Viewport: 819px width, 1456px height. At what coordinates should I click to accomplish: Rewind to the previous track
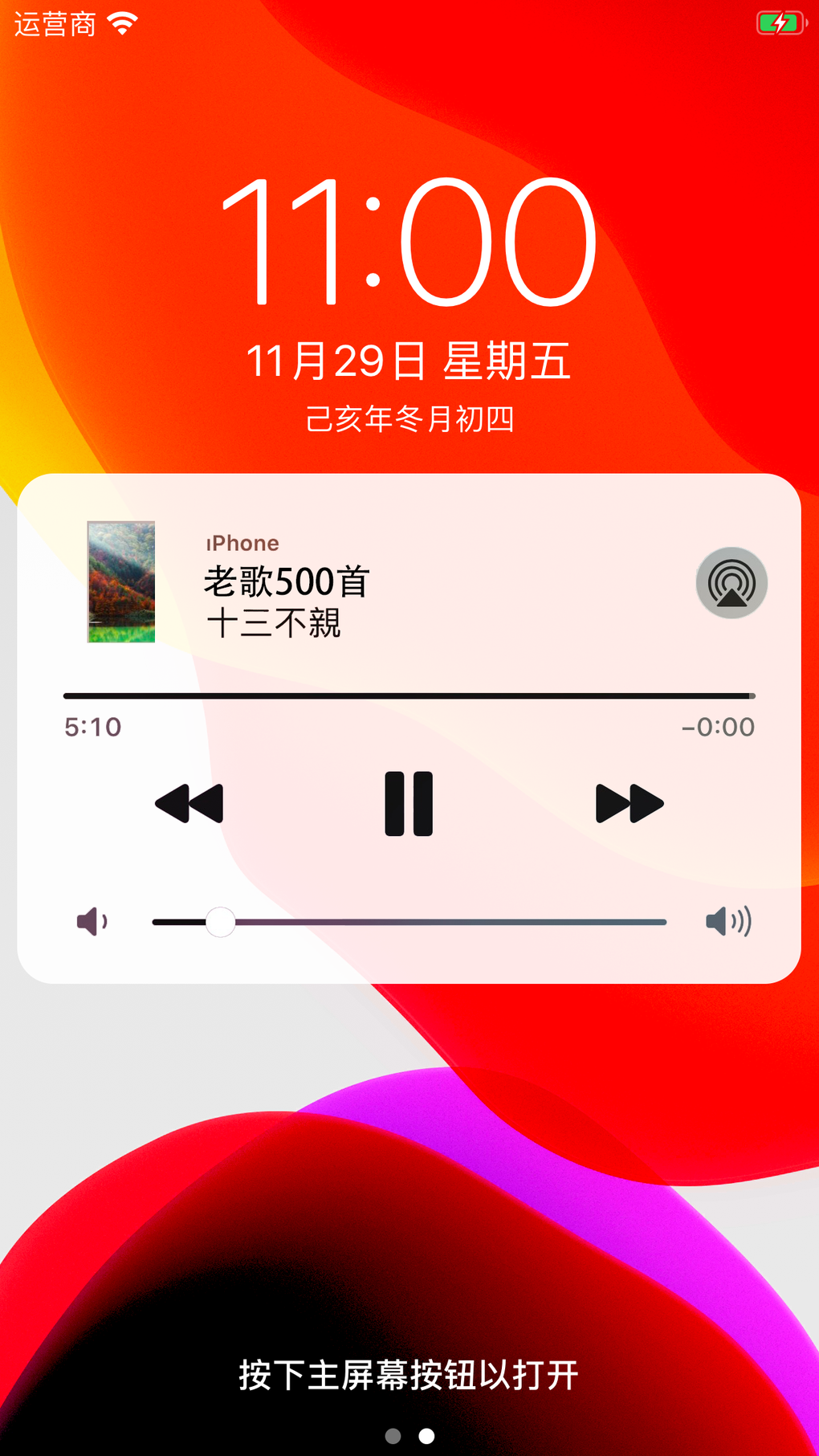(x=189, y=803)
